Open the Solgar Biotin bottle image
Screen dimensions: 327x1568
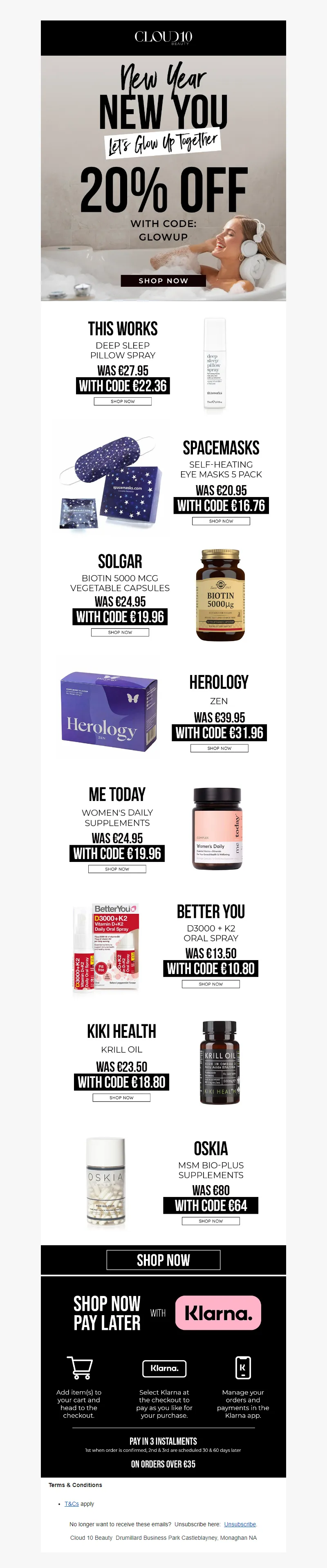pos(220,595)
